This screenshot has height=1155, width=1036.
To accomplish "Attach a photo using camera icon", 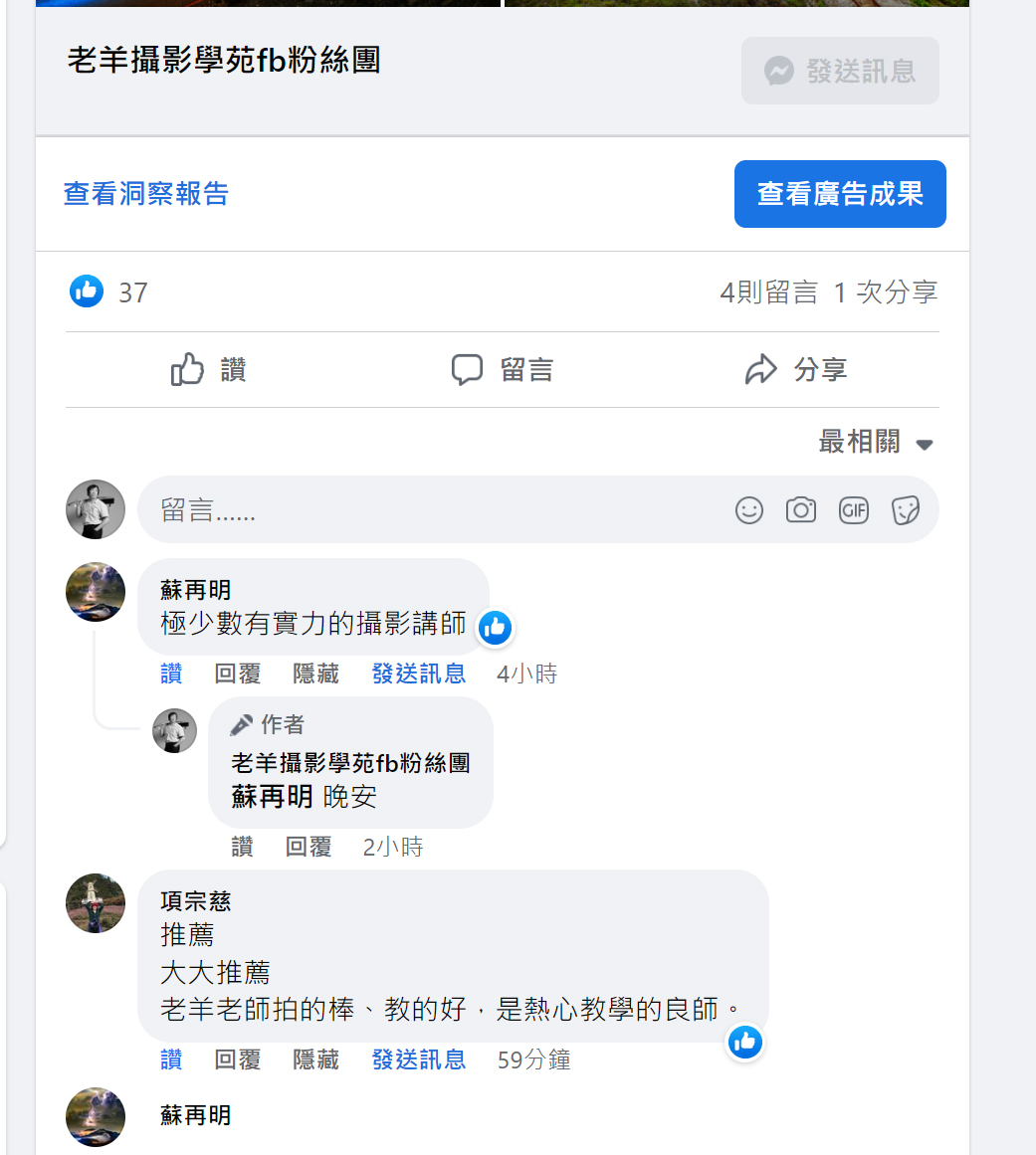I will coord(801,510).
